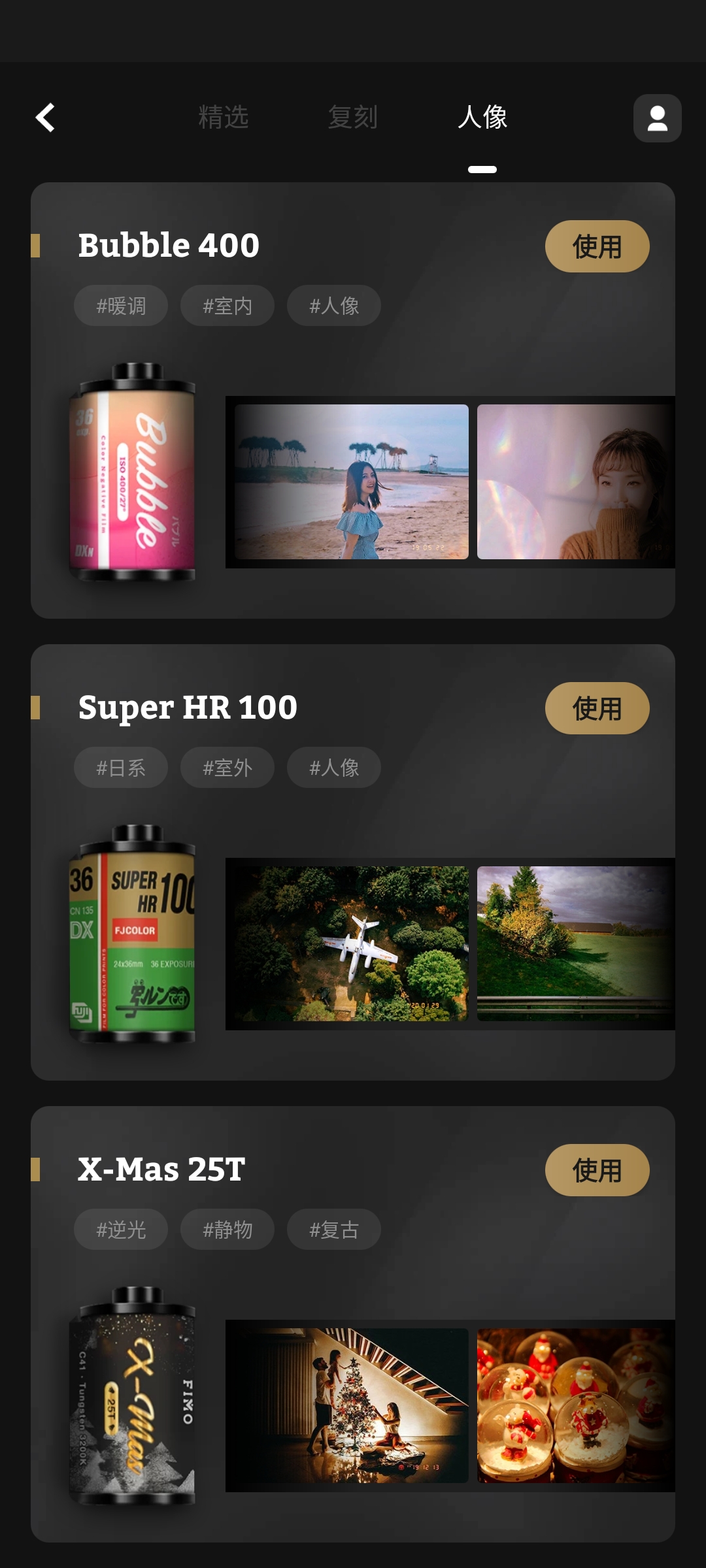Tap the #复古 tag on X-Mas 25T
Viewport: 706px width, 1568px height.
[334, 1230]
